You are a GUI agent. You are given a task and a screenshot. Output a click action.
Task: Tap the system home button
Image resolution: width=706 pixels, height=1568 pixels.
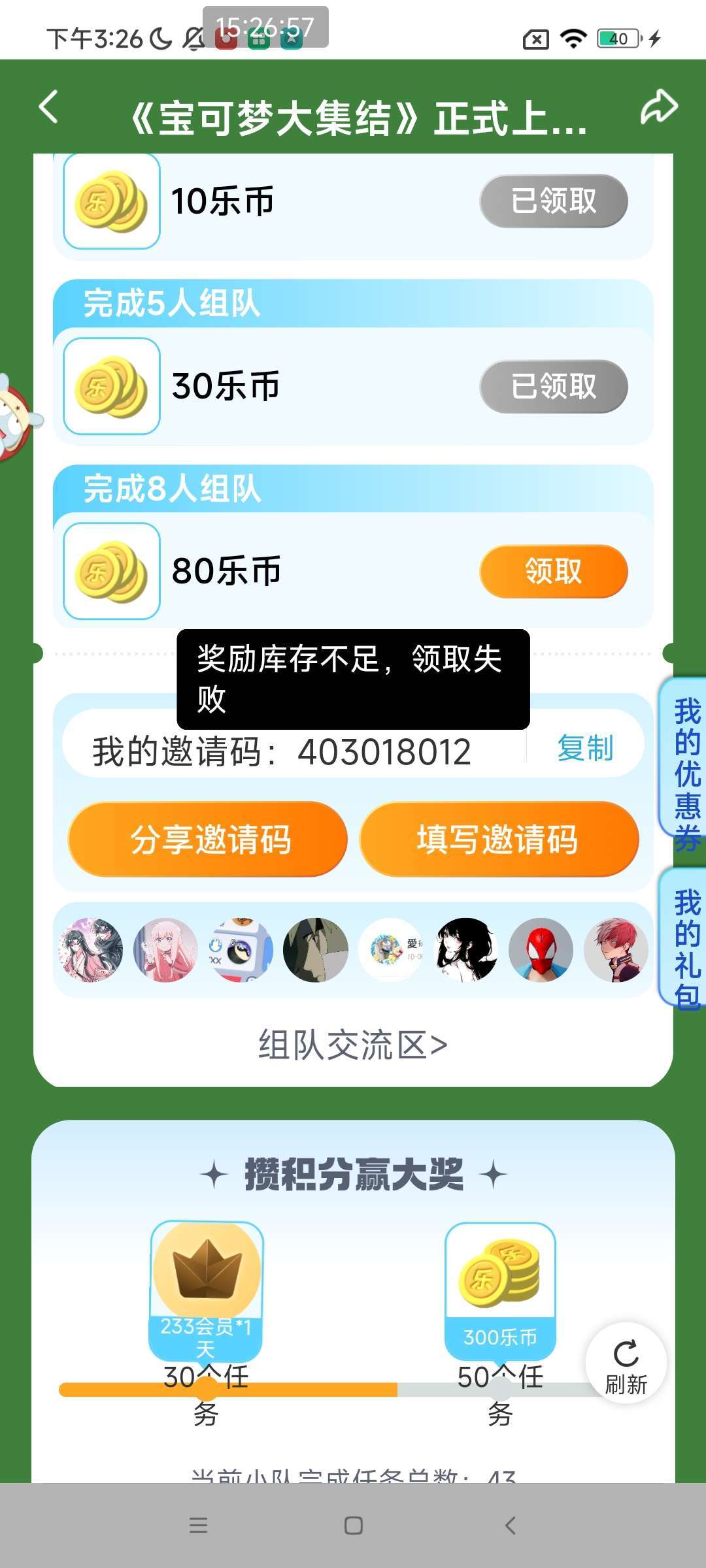pyautogui.click(x=353, y=1526)
